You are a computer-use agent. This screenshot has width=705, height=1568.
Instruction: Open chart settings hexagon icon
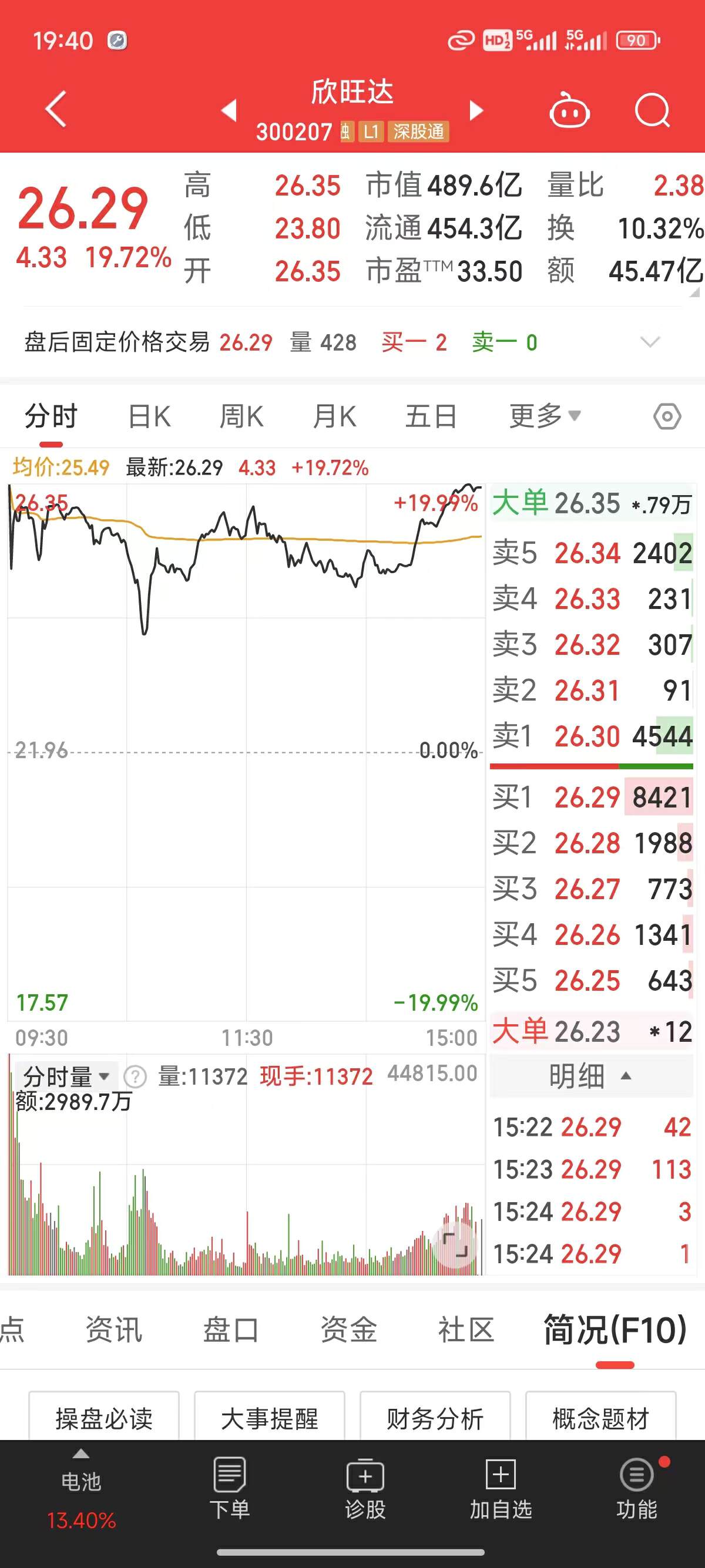[667, 417]
